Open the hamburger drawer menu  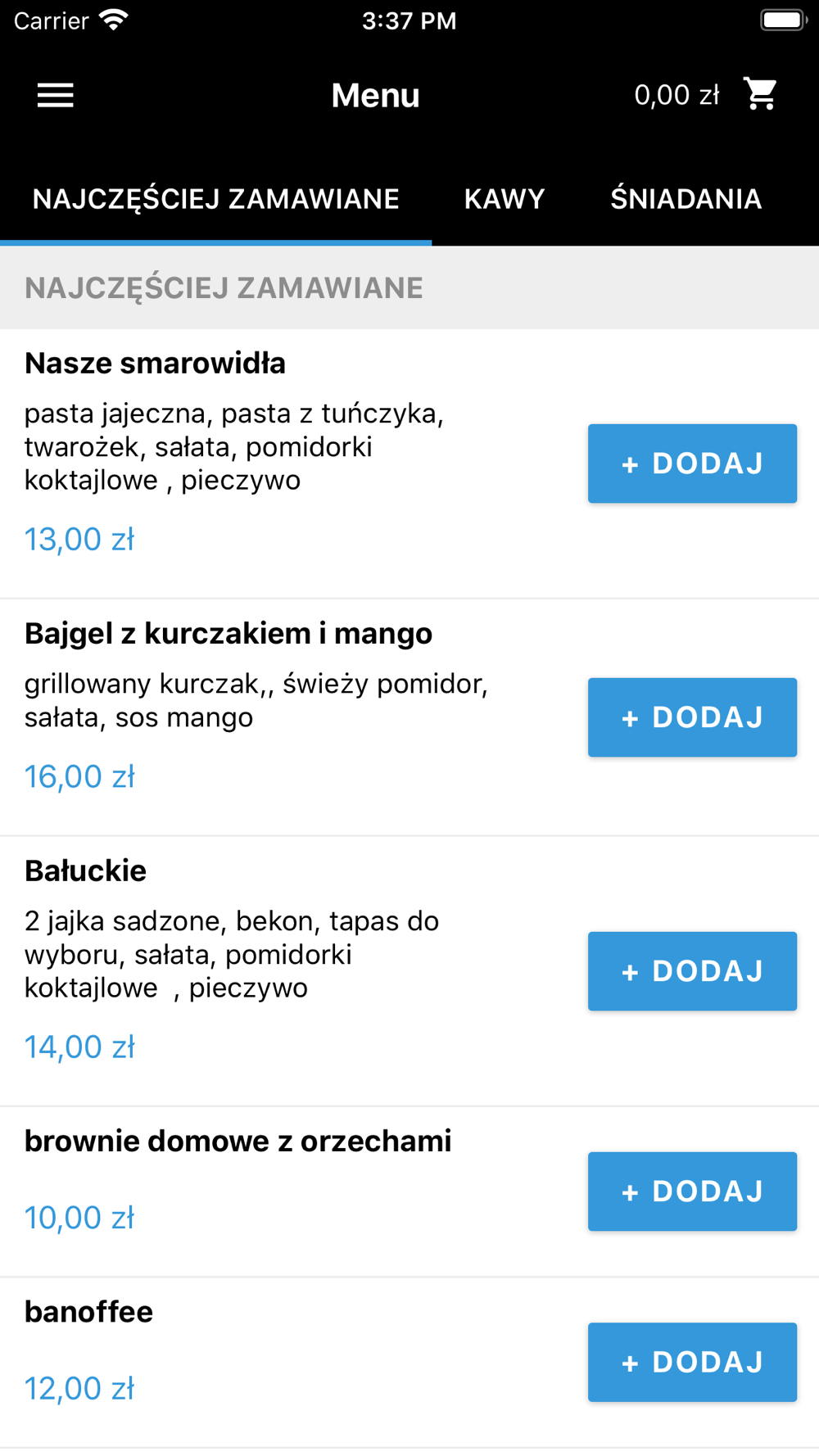pos(56,95)
